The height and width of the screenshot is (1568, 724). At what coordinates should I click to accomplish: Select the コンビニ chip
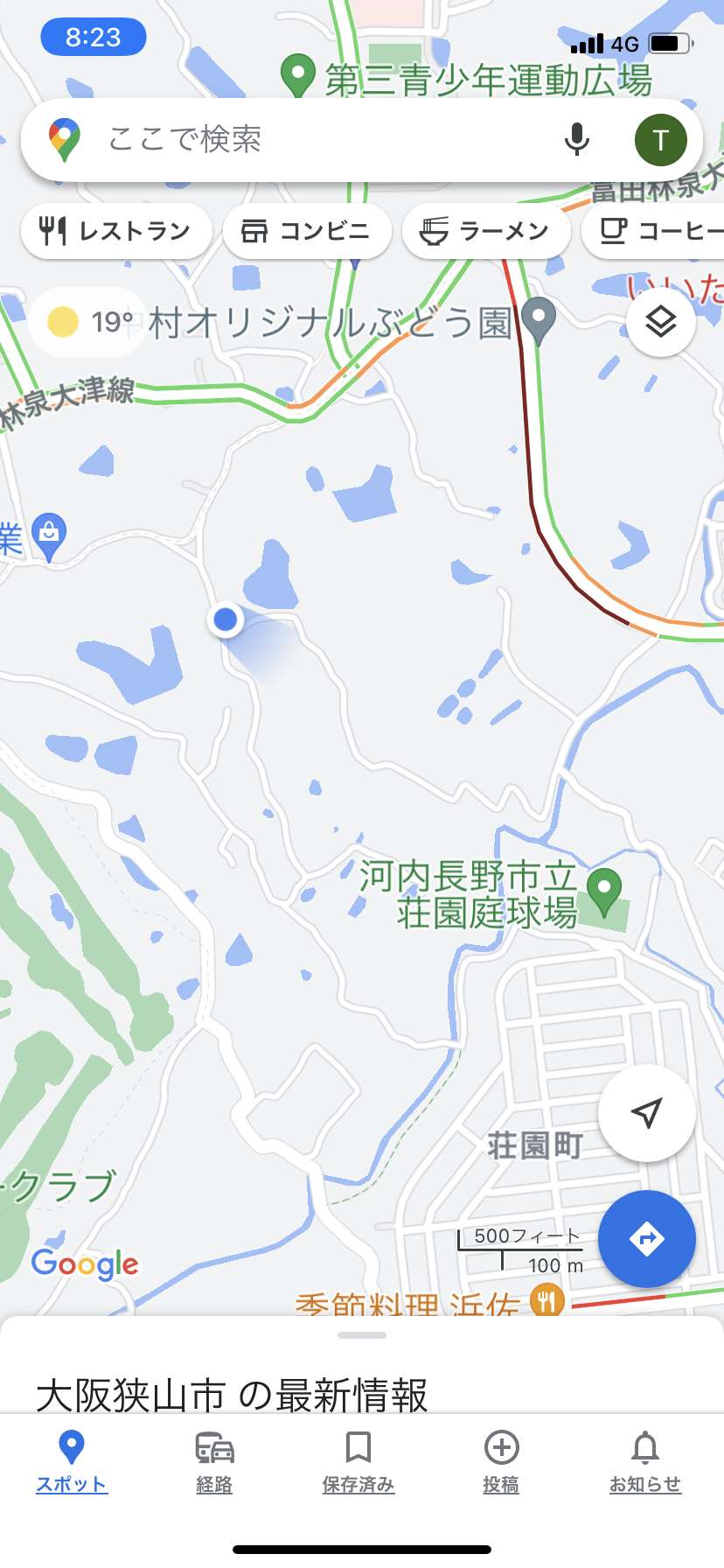pyautogui.click(x=307, y=231)
